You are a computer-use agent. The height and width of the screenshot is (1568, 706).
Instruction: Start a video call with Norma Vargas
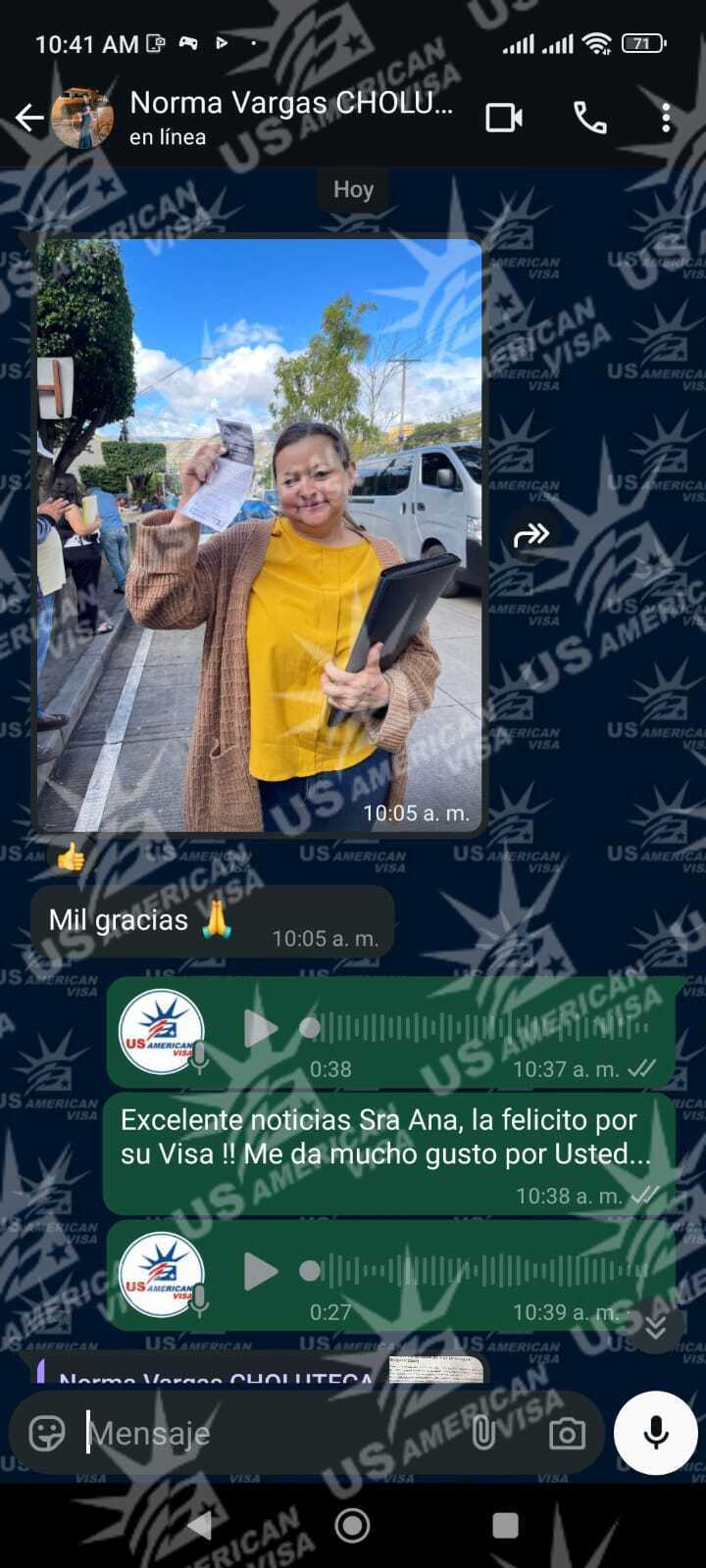coord(504,119)
